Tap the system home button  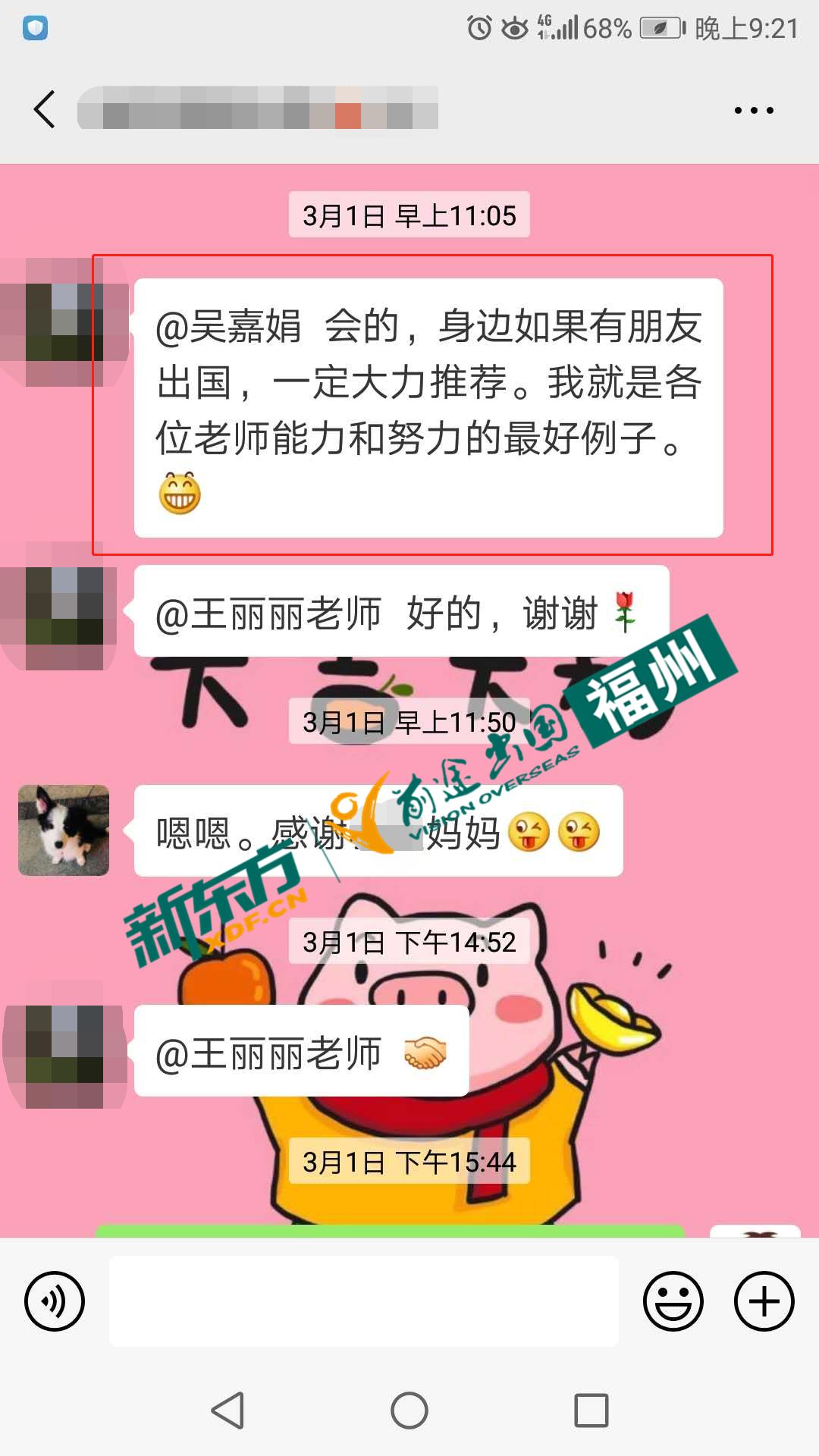(409, 1411)
